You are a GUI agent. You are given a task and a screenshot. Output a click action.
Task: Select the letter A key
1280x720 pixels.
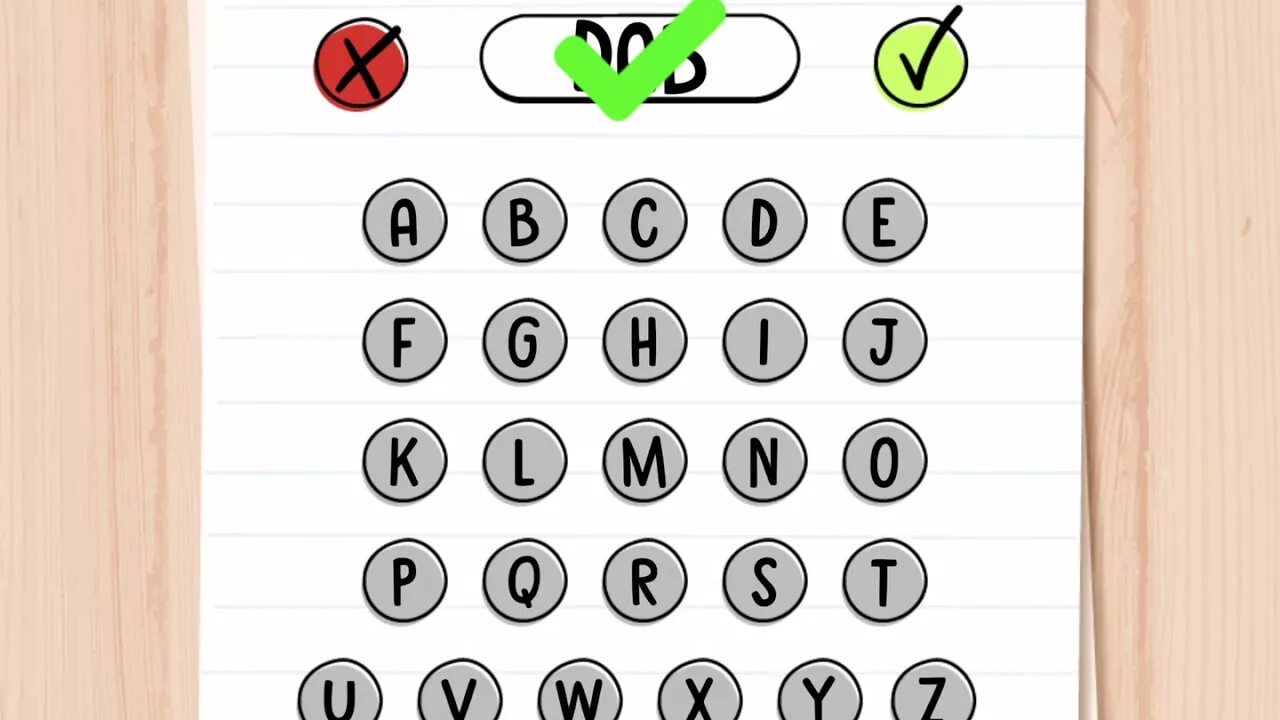(x=404, y=221)
